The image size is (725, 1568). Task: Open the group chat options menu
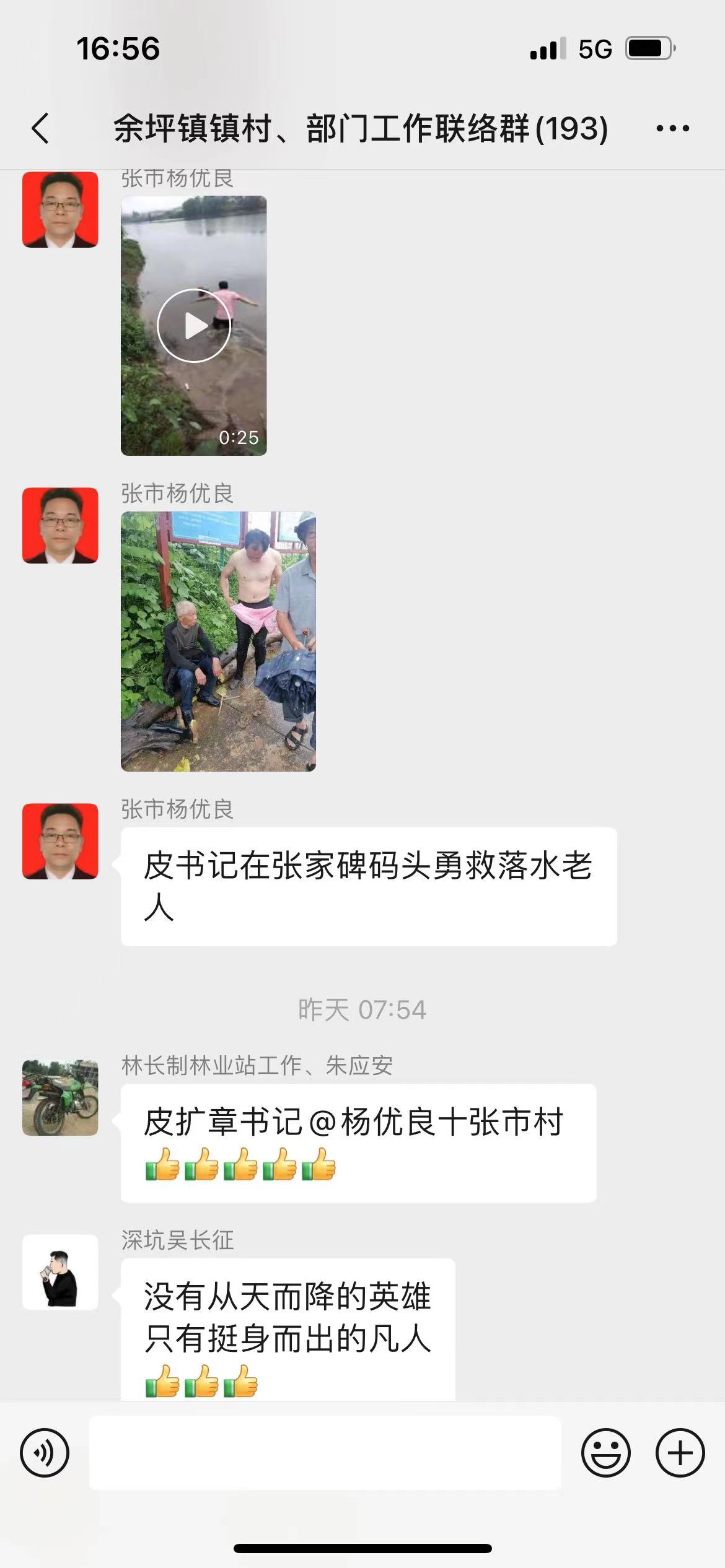(673, 129)
